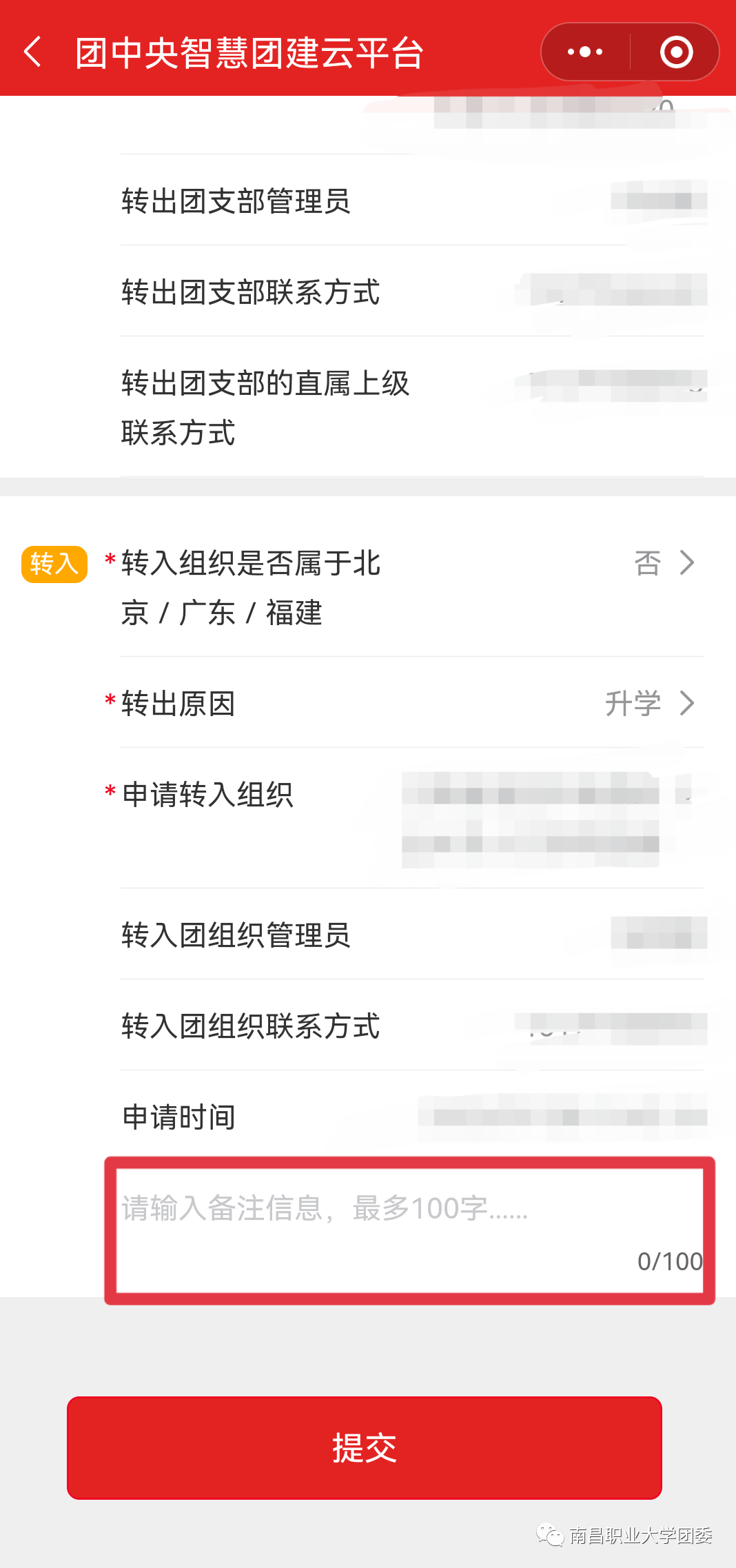This screenshot has width=736, height=1568.
Task: Expand the chevron next to 否
Action: click(x=688, y=563)
